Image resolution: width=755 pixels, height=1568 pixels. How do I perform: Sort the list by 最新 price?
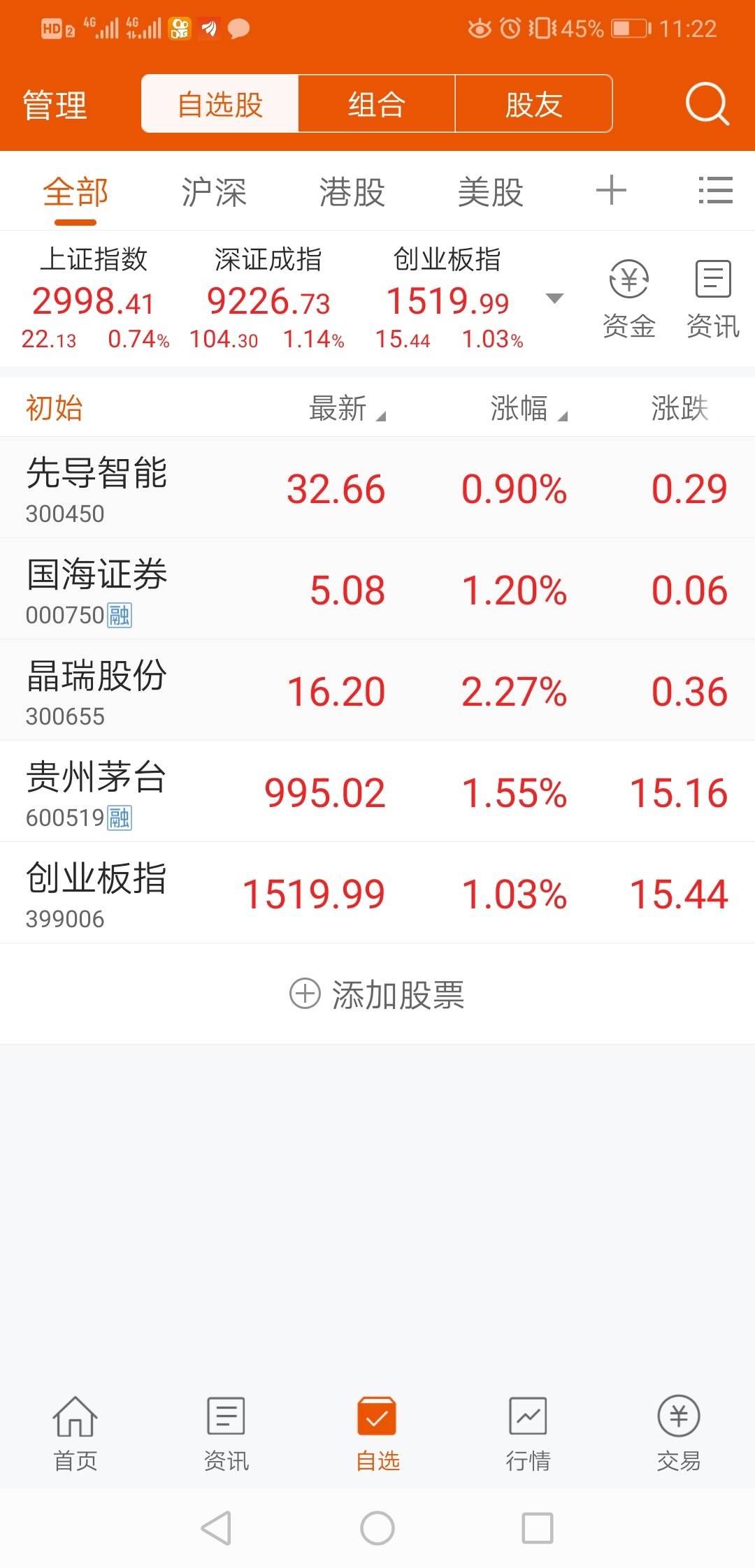coord(347,408)
